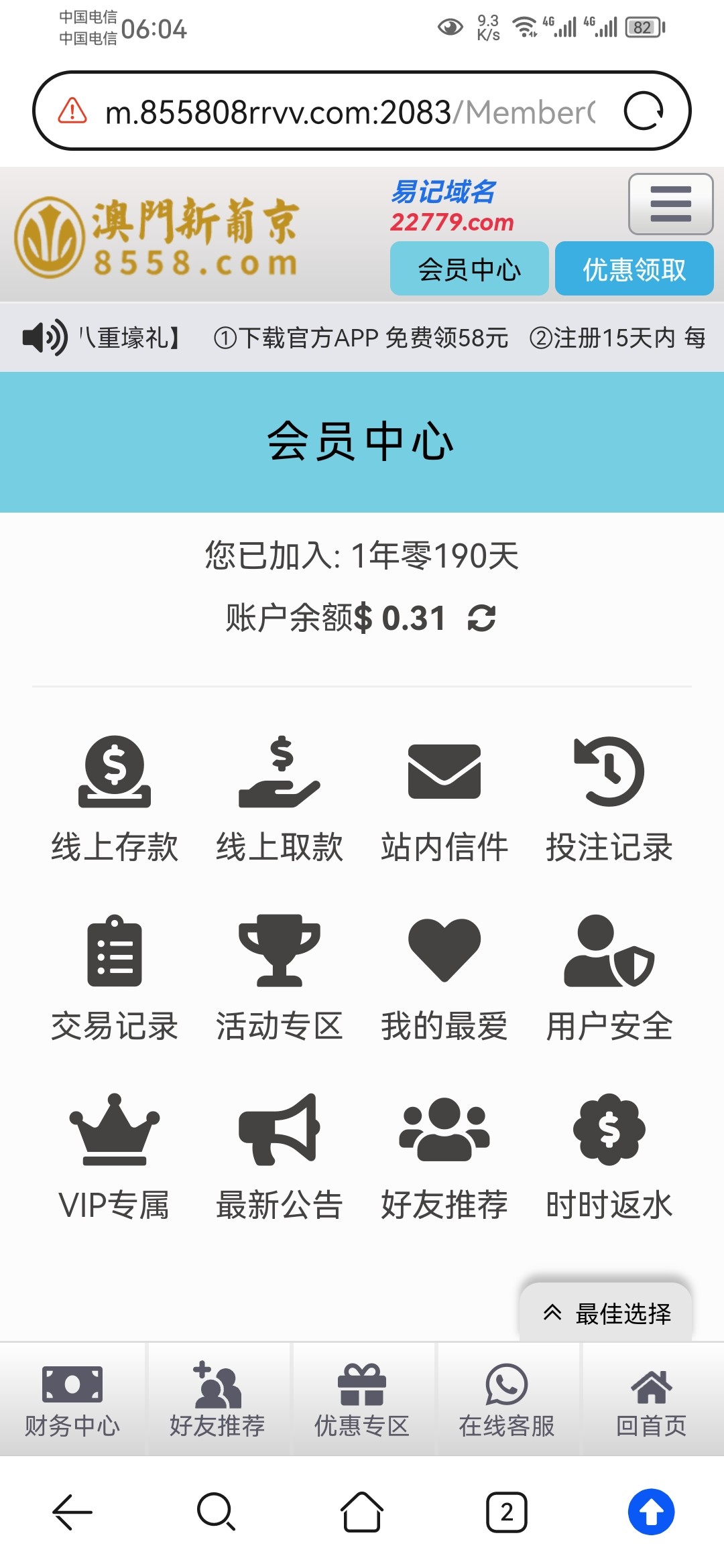Open 我的最爱 favorites
This screenshot has width=724, height=1568.
pos(444,977)
